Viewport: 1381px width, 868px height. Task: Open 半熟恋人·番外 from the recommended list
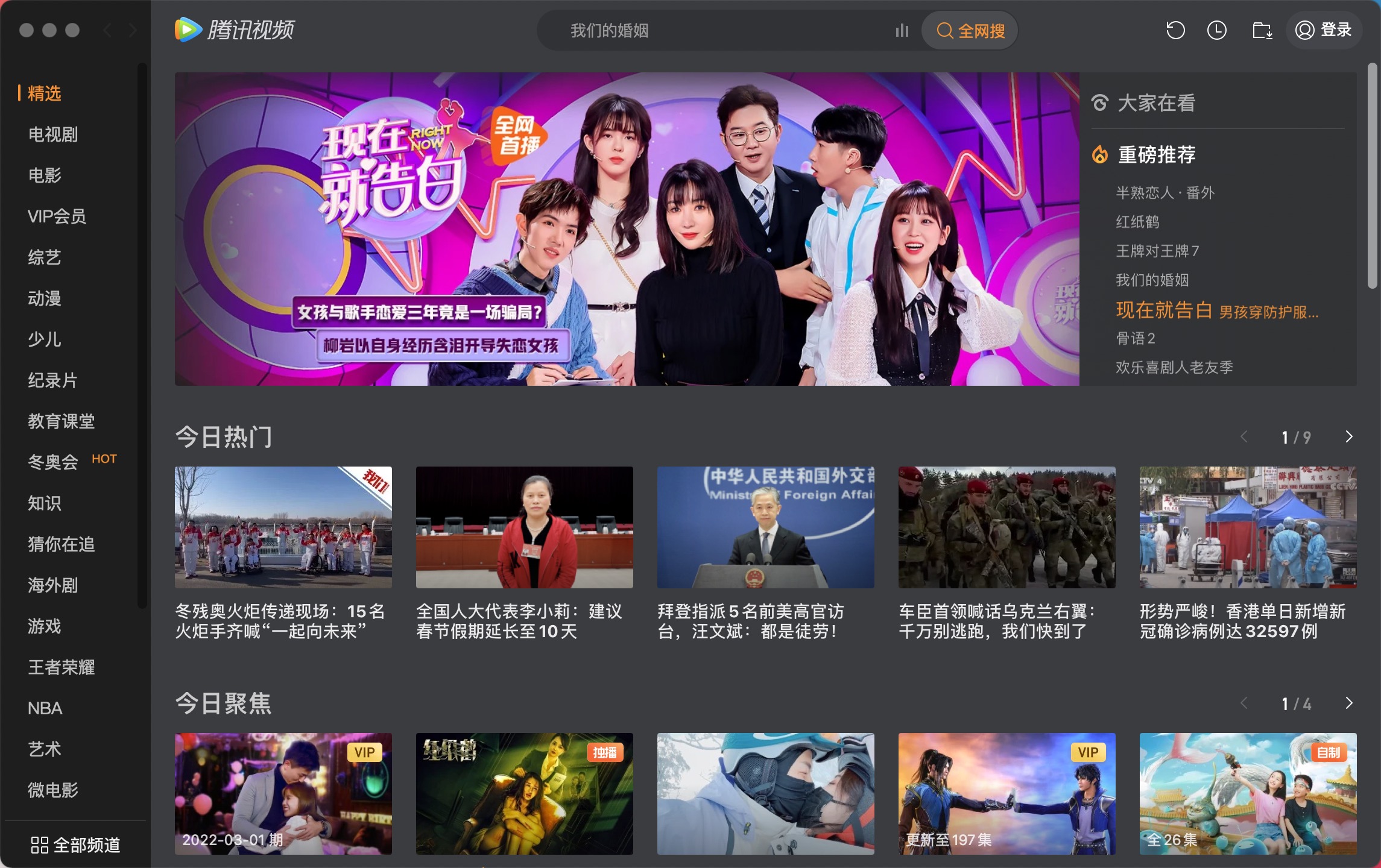(x=1165, y=193)
